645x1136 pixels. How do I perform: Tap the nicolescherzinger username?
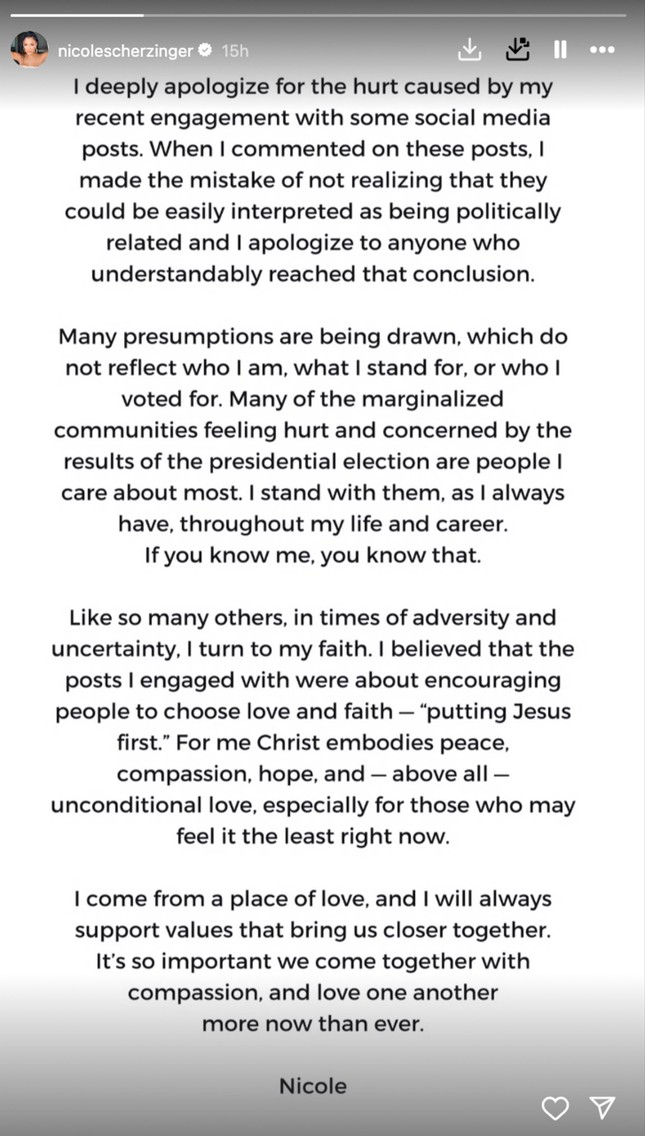[x=125, y=50]
